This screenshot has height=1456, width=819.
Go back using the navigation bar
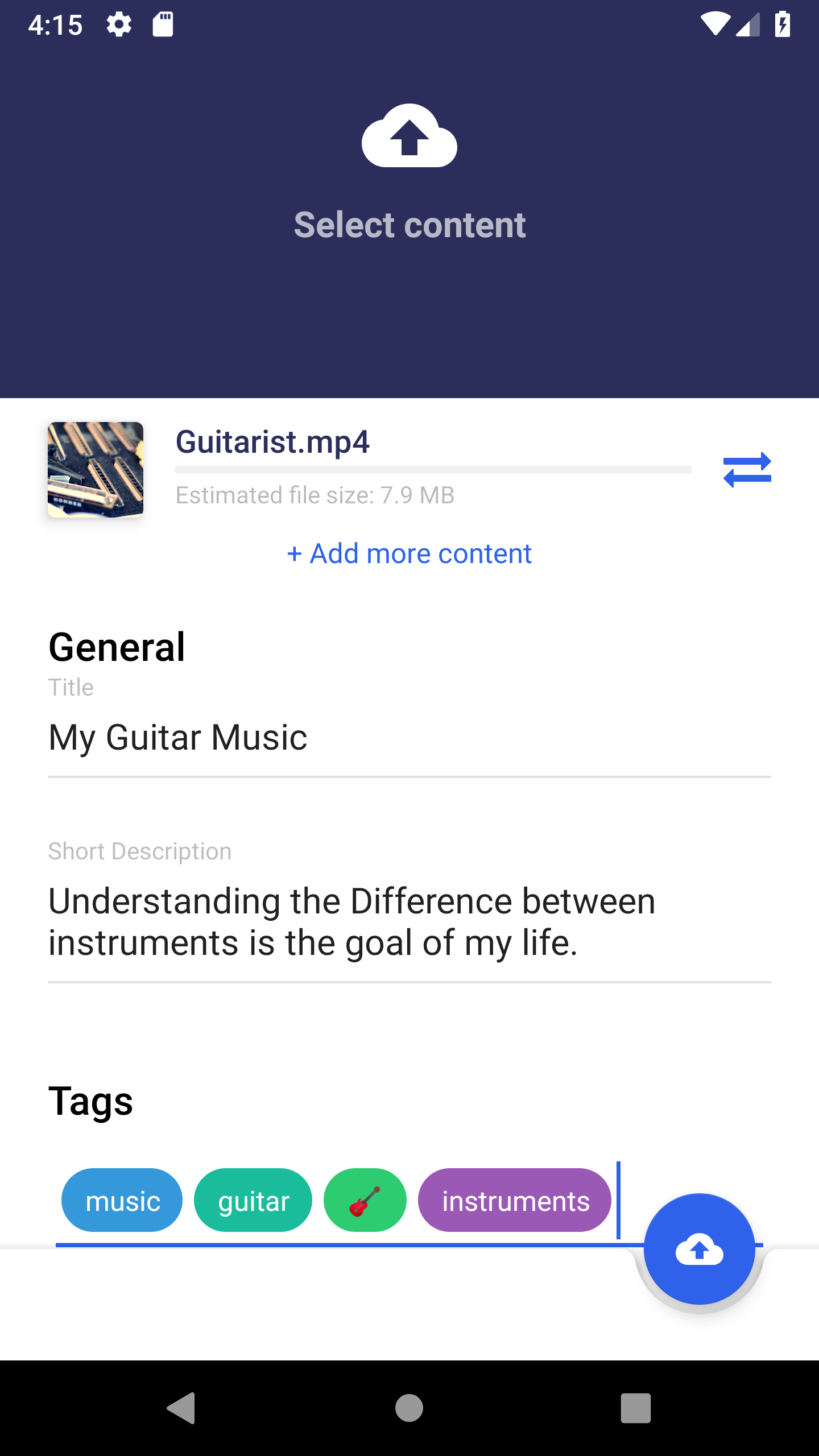click(x=181, y=1408)
